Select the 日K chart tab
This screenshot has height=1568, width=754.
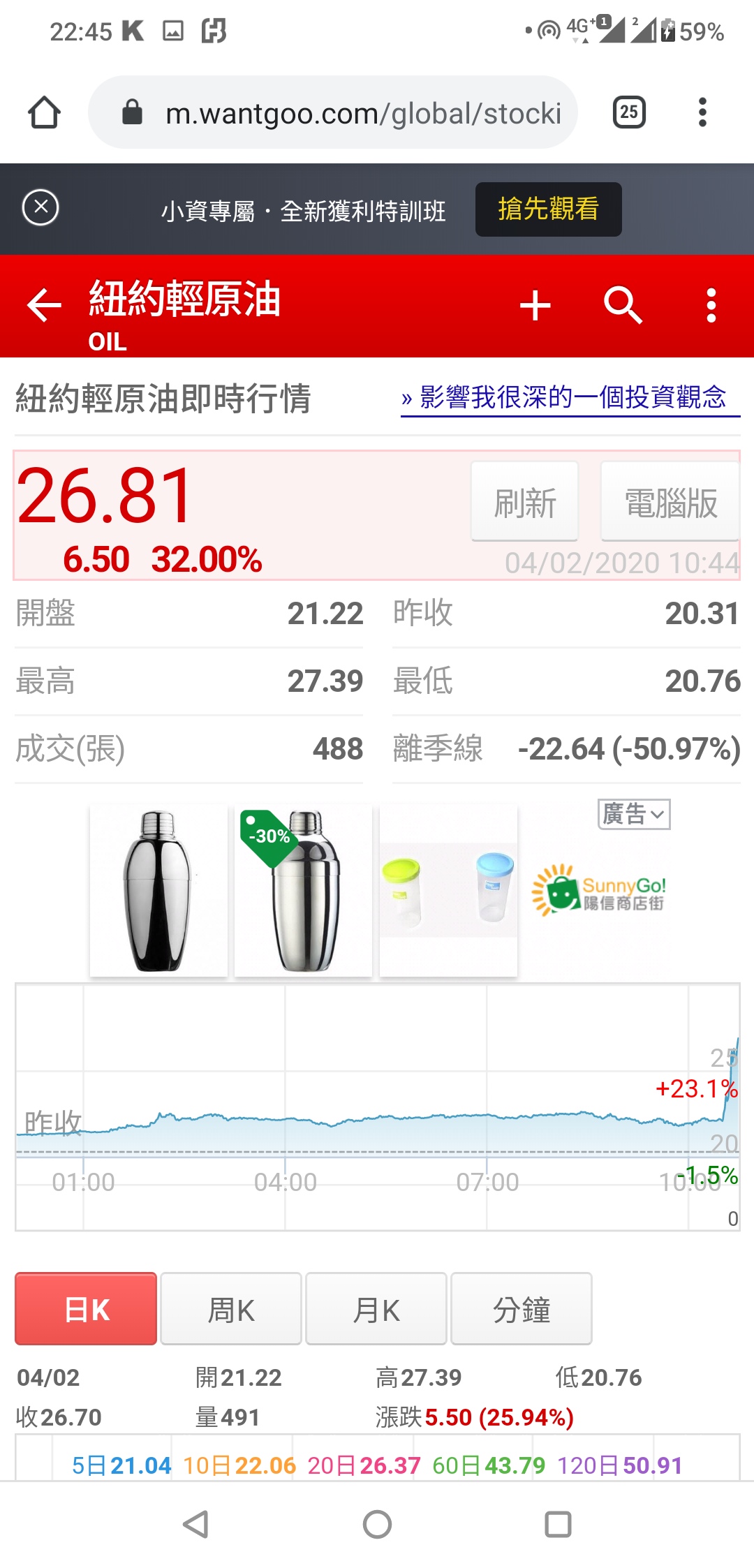pyautogui.click(x=86, y=1309)
